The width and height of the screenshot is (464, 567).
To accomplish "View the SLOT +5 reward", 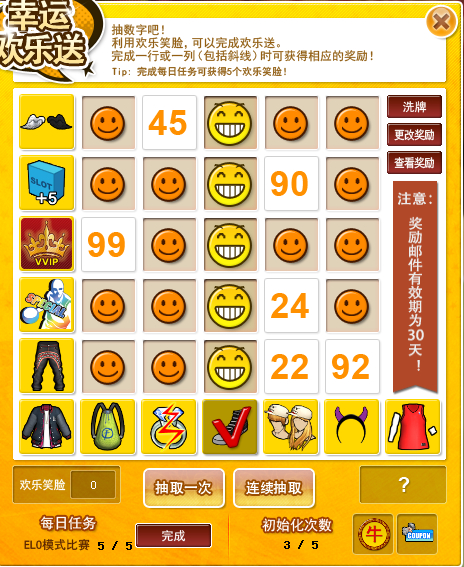I will pyautogui.click(x=47, y=183).
